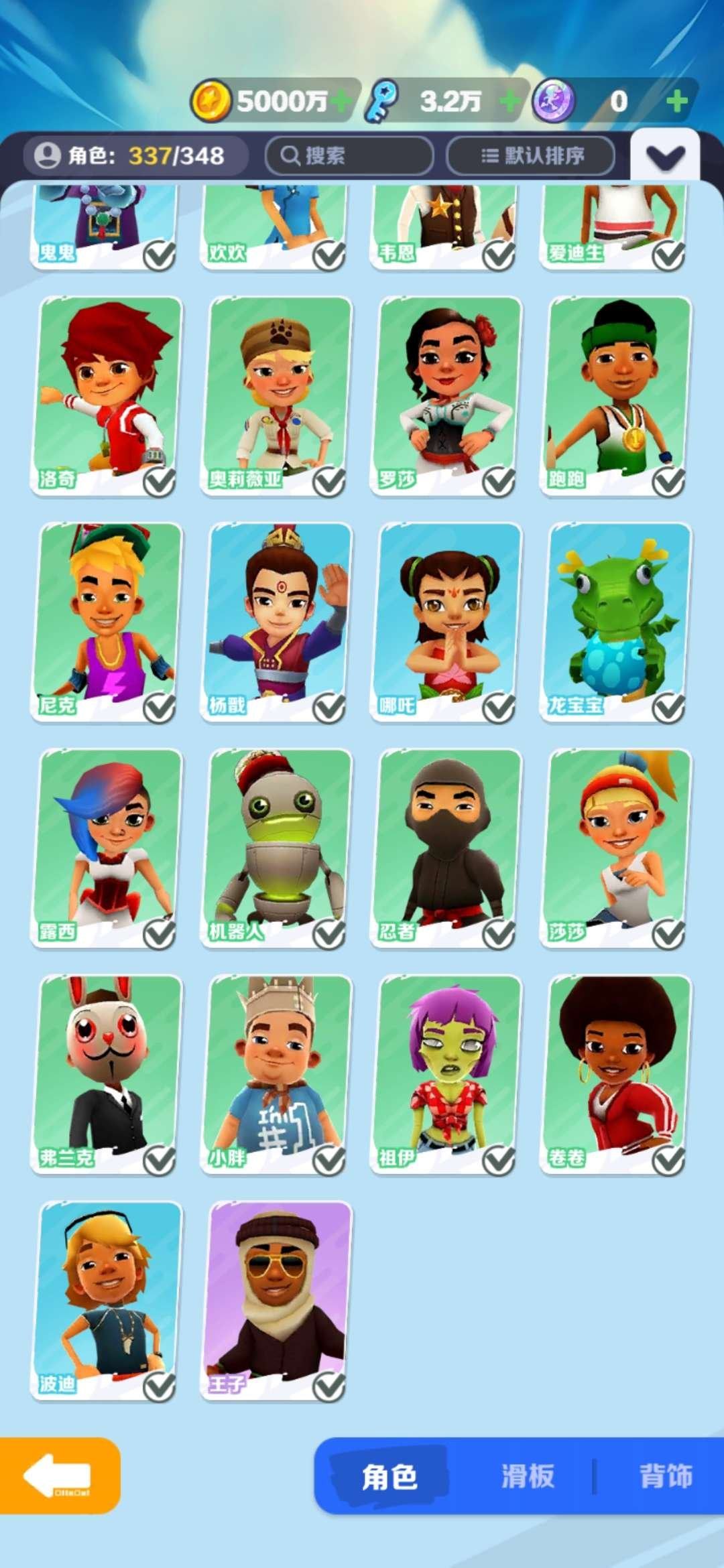Collapse the panel with the chevron arrow
Viewport: 724px width, 1568px height.
[x=665, y=157]
